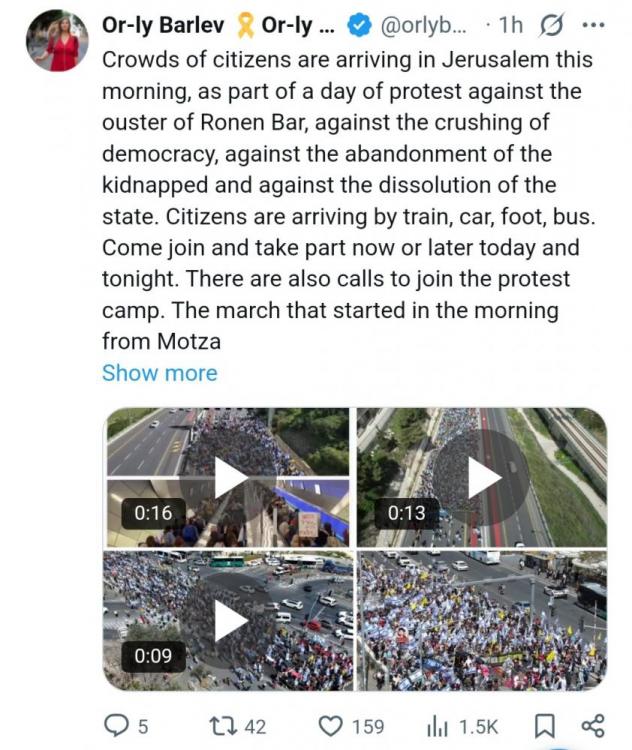Share this post

coord(592,726)
